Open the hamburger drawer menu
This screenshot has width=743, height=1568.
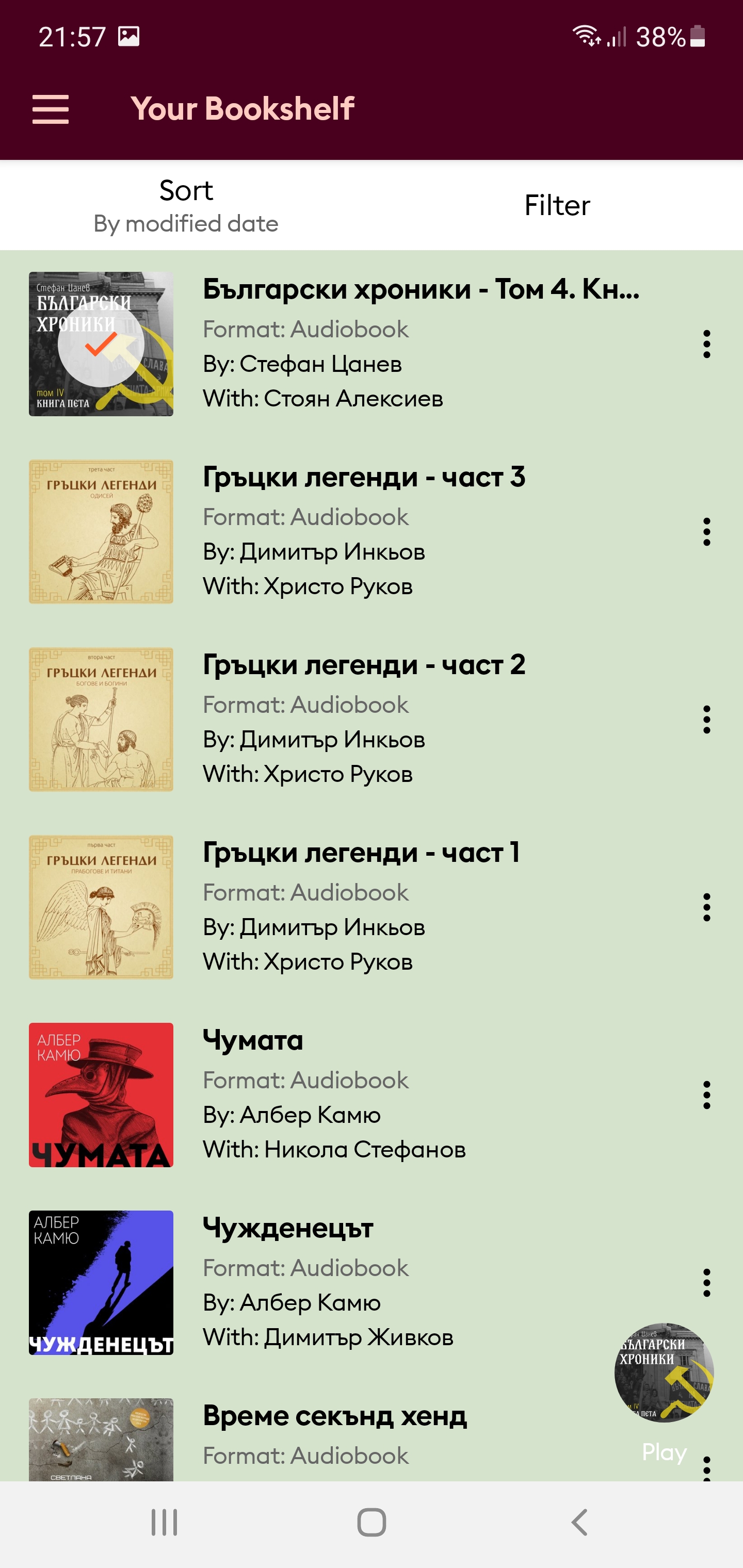click(x=51, y=109)
